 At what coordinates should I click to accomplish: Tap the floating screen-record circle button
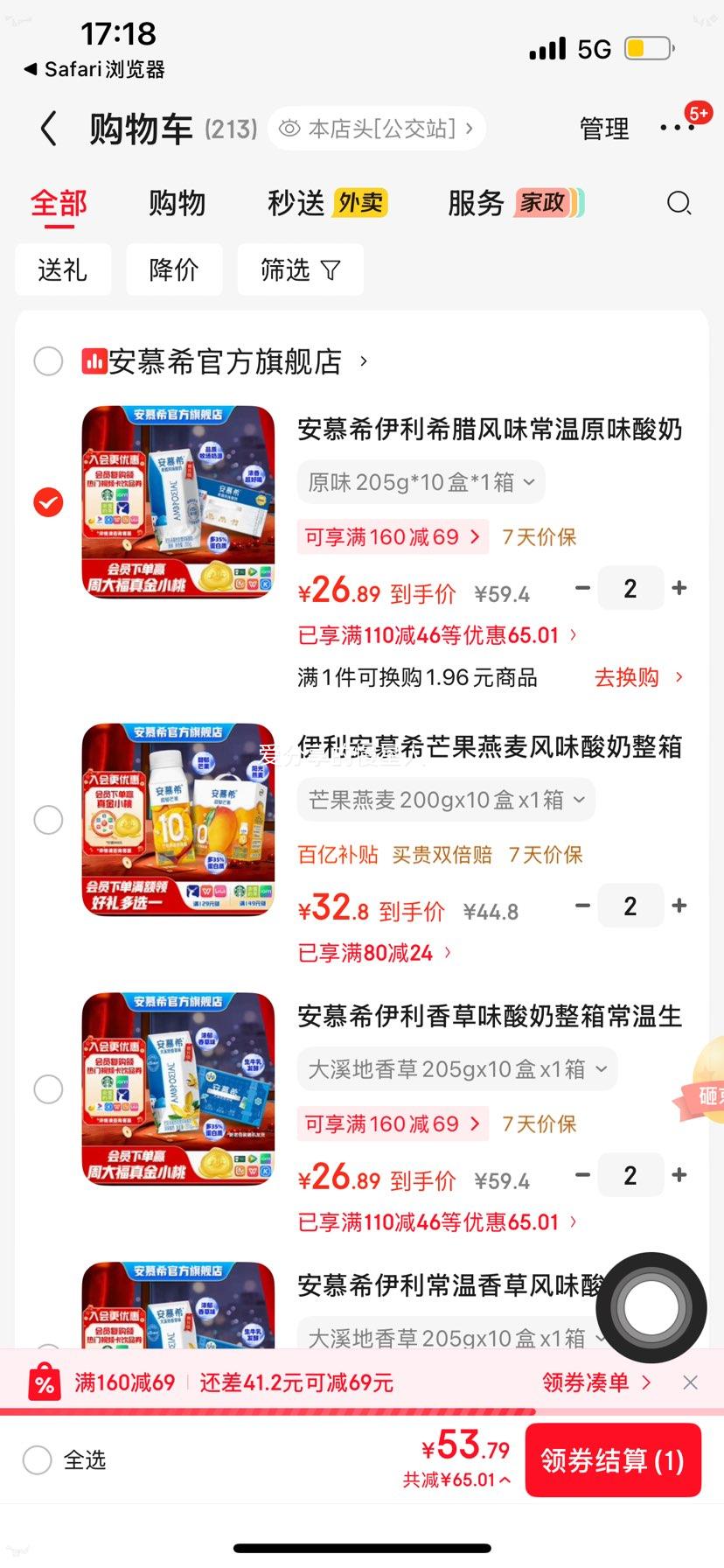651,1307
